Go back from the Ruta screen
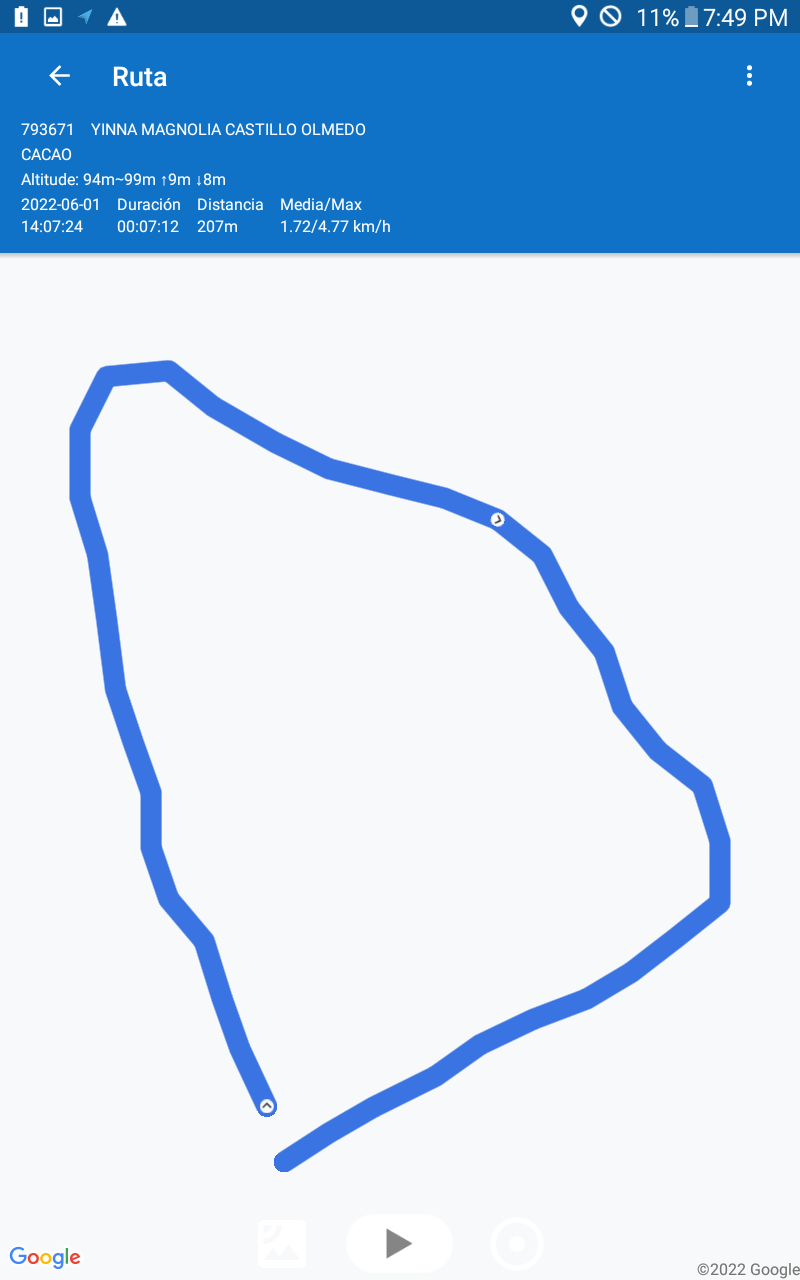 click(59, 76)
